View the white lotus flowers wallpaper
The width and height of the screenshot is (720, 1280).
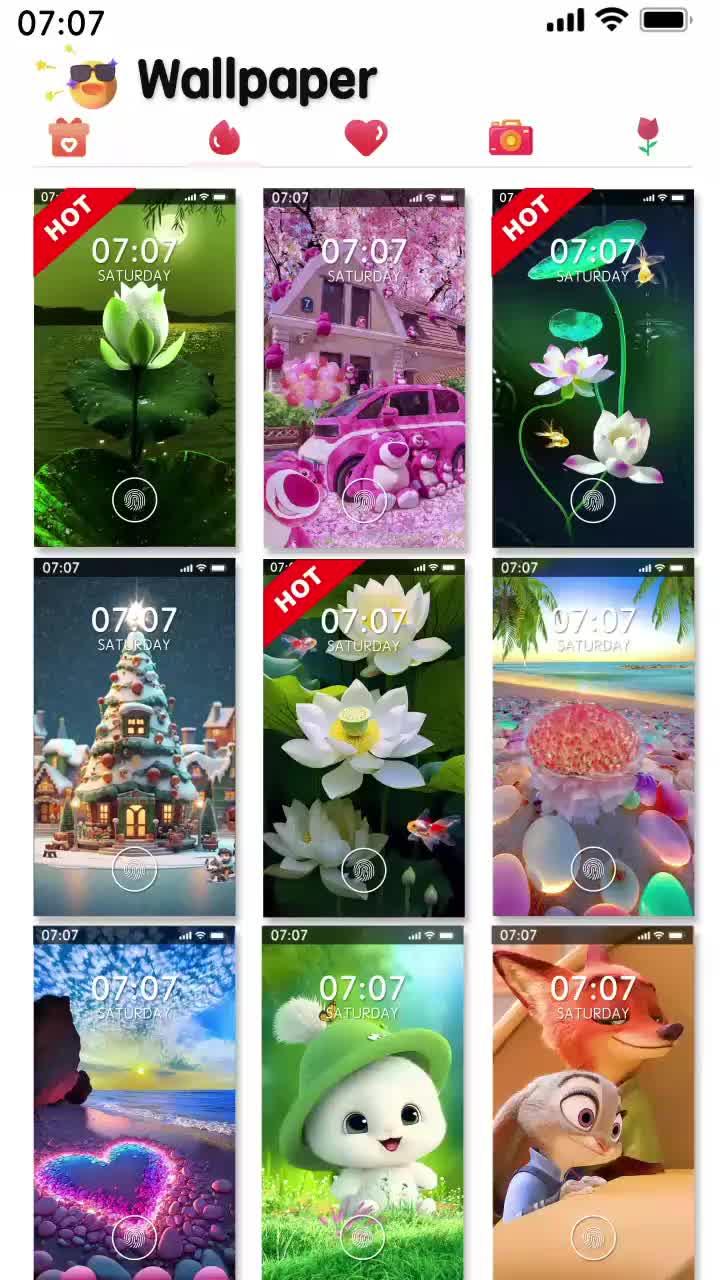364,736
